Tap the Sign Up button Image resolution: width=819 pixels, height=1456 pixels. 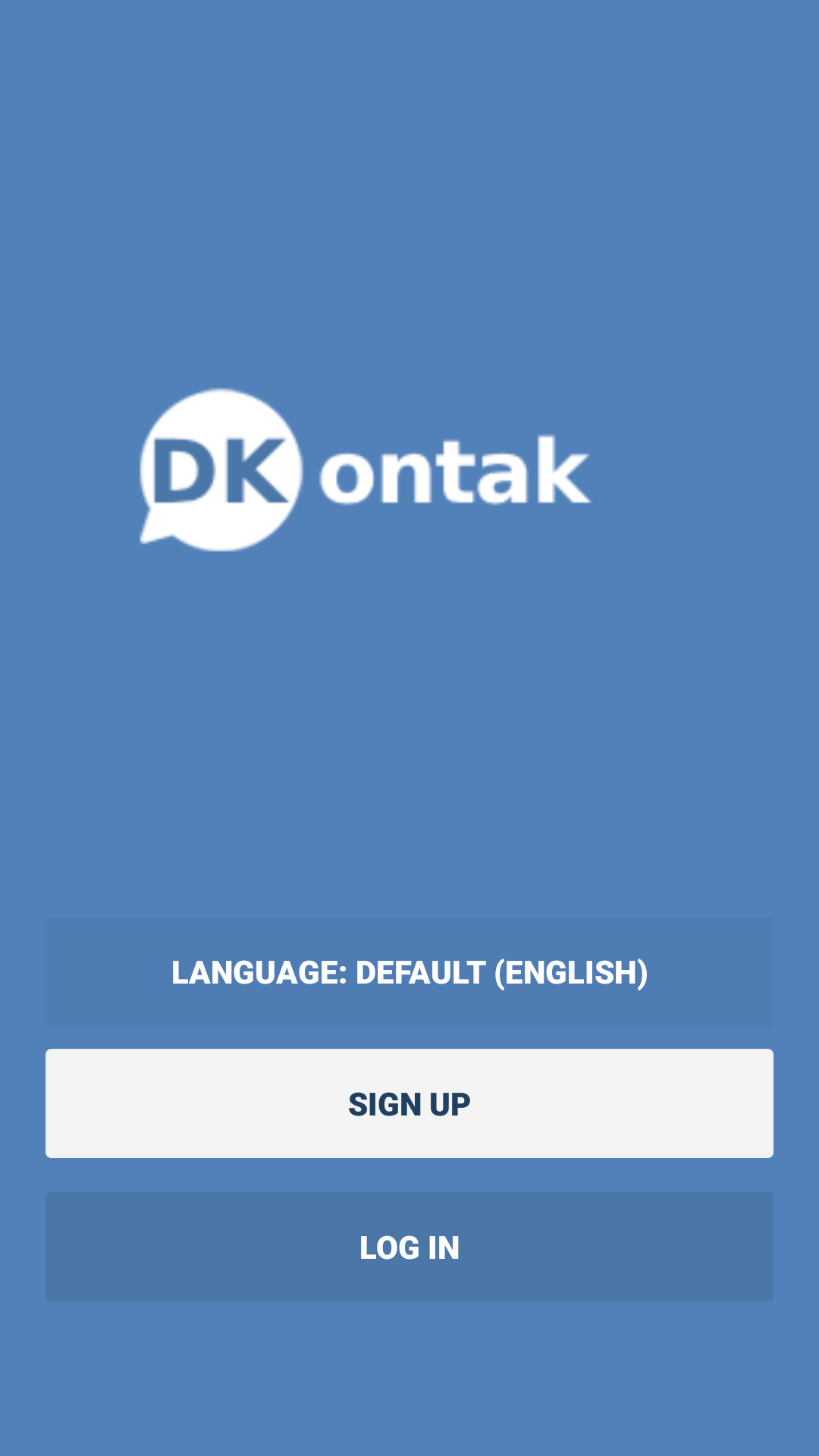point(409,1103)
